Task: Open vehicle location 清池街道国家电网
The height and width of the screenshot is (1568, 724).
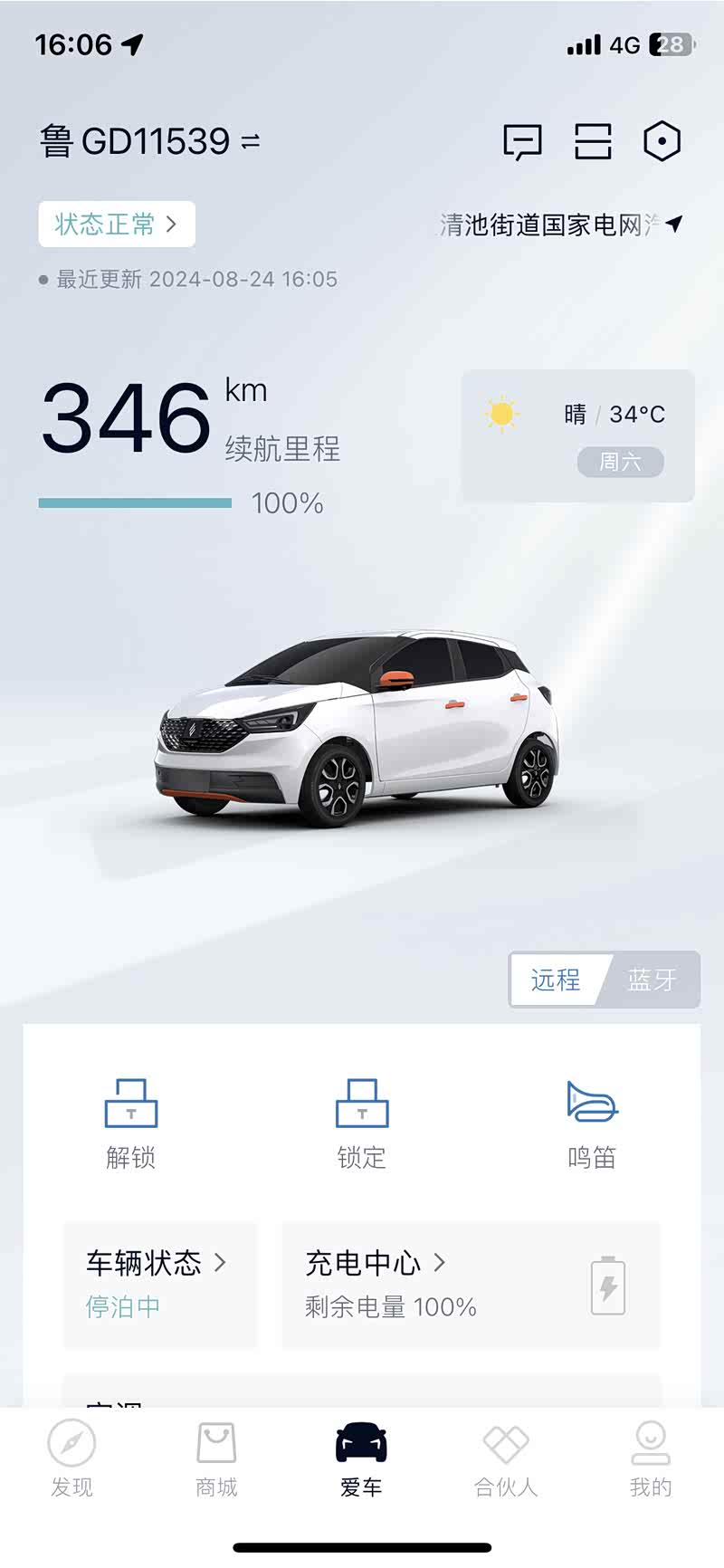Action: (x=561, y=225)
